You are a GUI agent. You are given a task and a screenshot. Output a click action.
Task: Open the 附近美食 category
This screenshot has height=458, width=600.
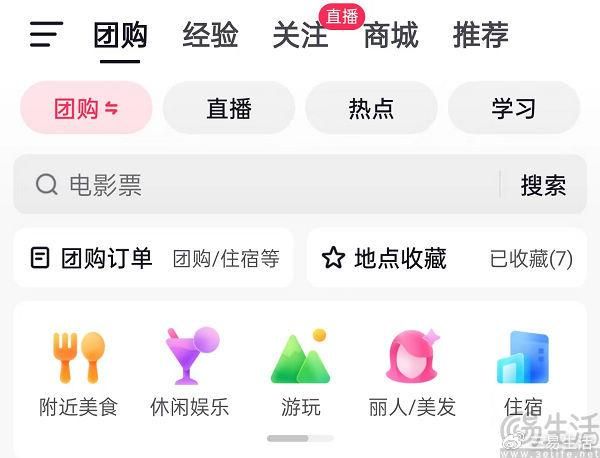click(x=78, y=370)
